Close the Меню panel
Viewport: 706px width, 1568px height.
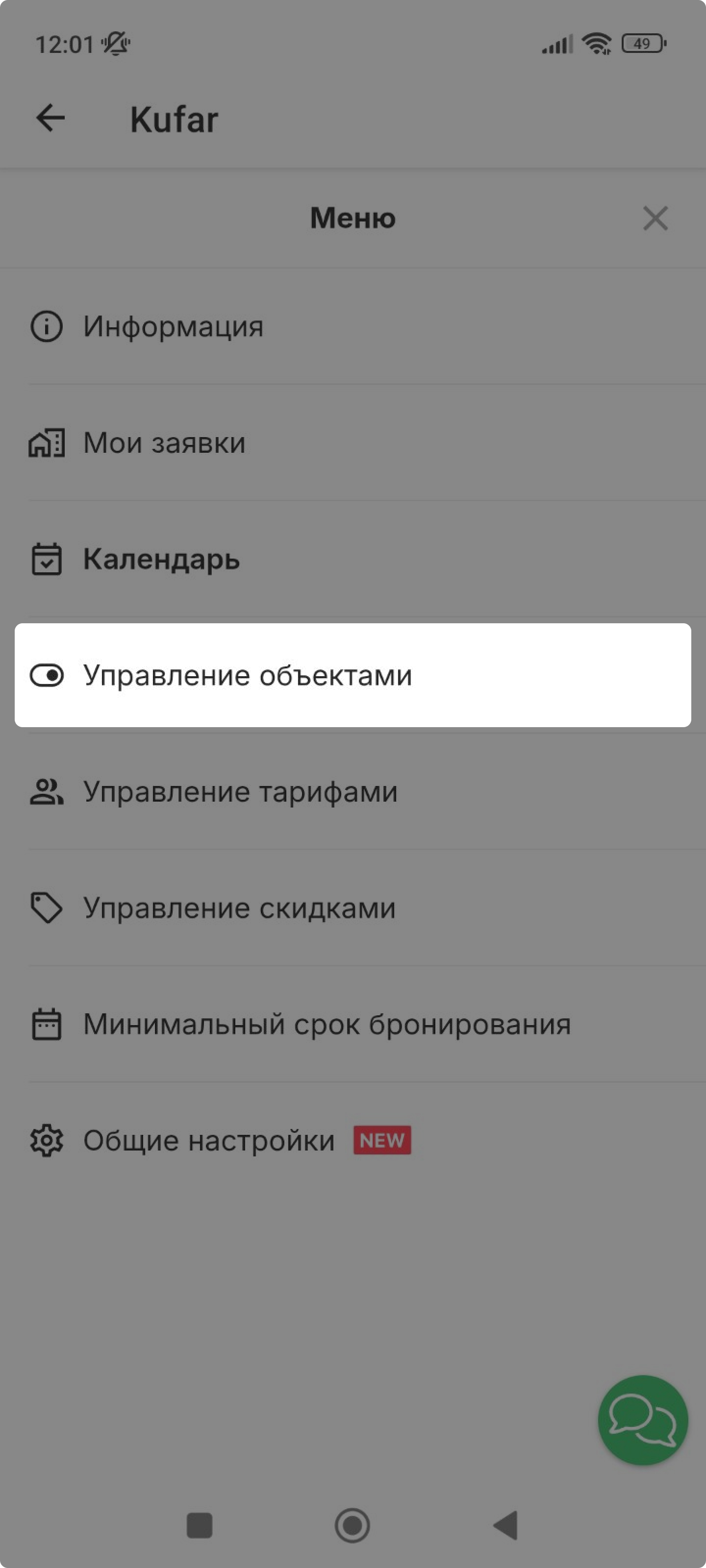[656, 218]
